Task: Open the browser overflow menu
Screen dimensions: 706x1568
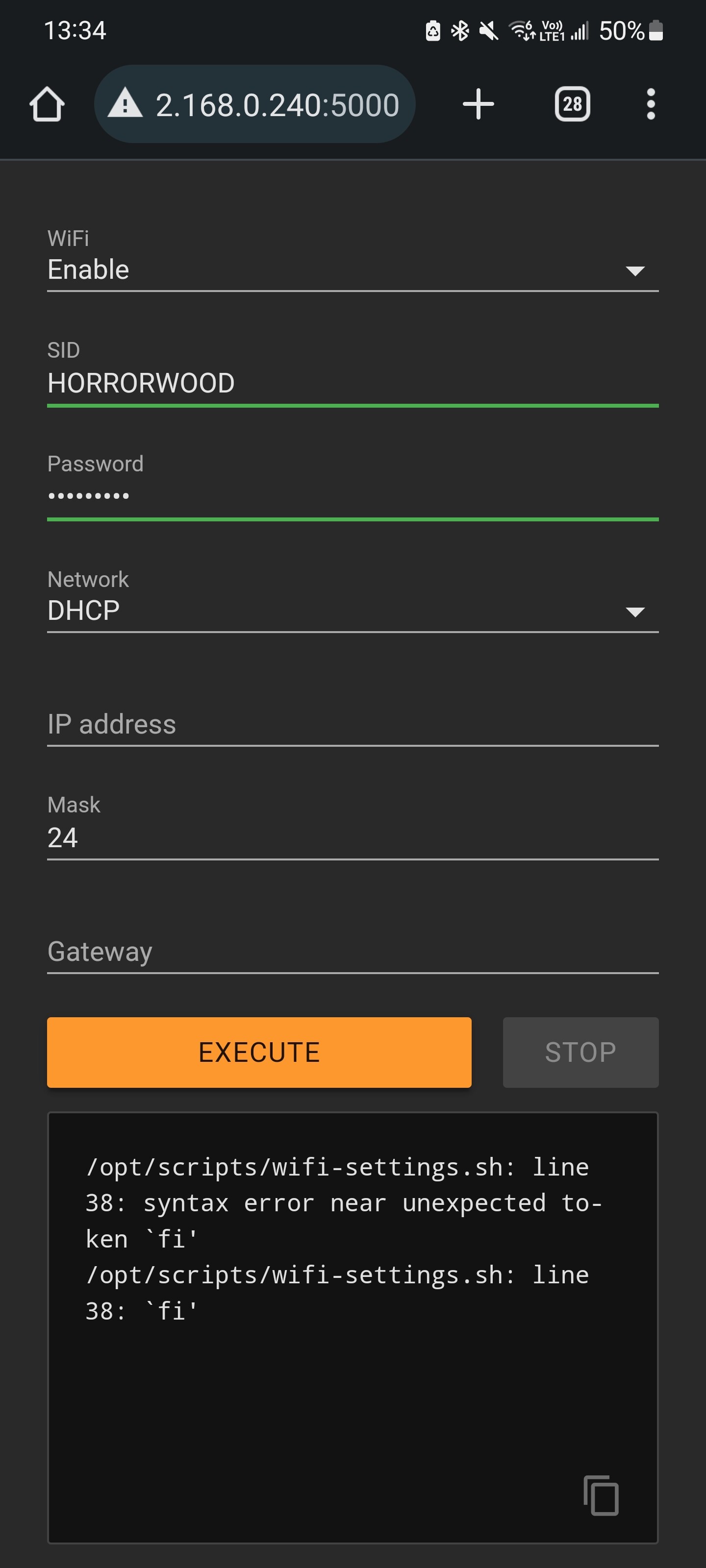Action: (651, 104)
